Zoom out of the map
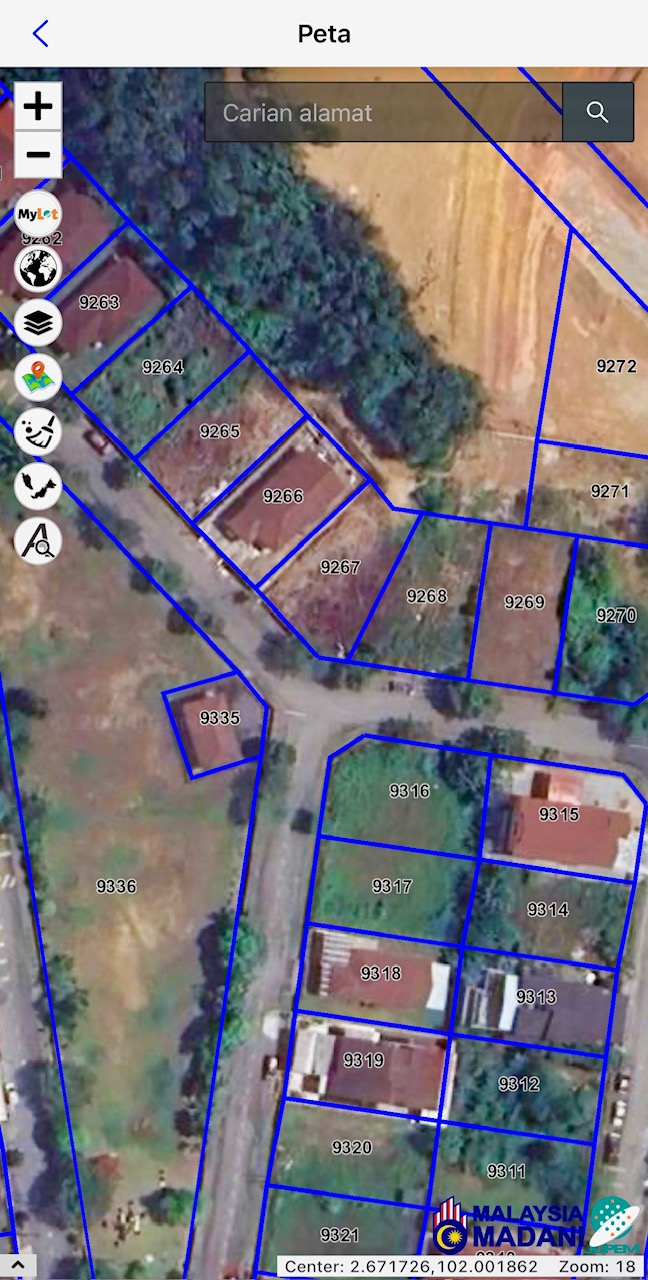This screenshot has height=1280, width=648. 38,154
